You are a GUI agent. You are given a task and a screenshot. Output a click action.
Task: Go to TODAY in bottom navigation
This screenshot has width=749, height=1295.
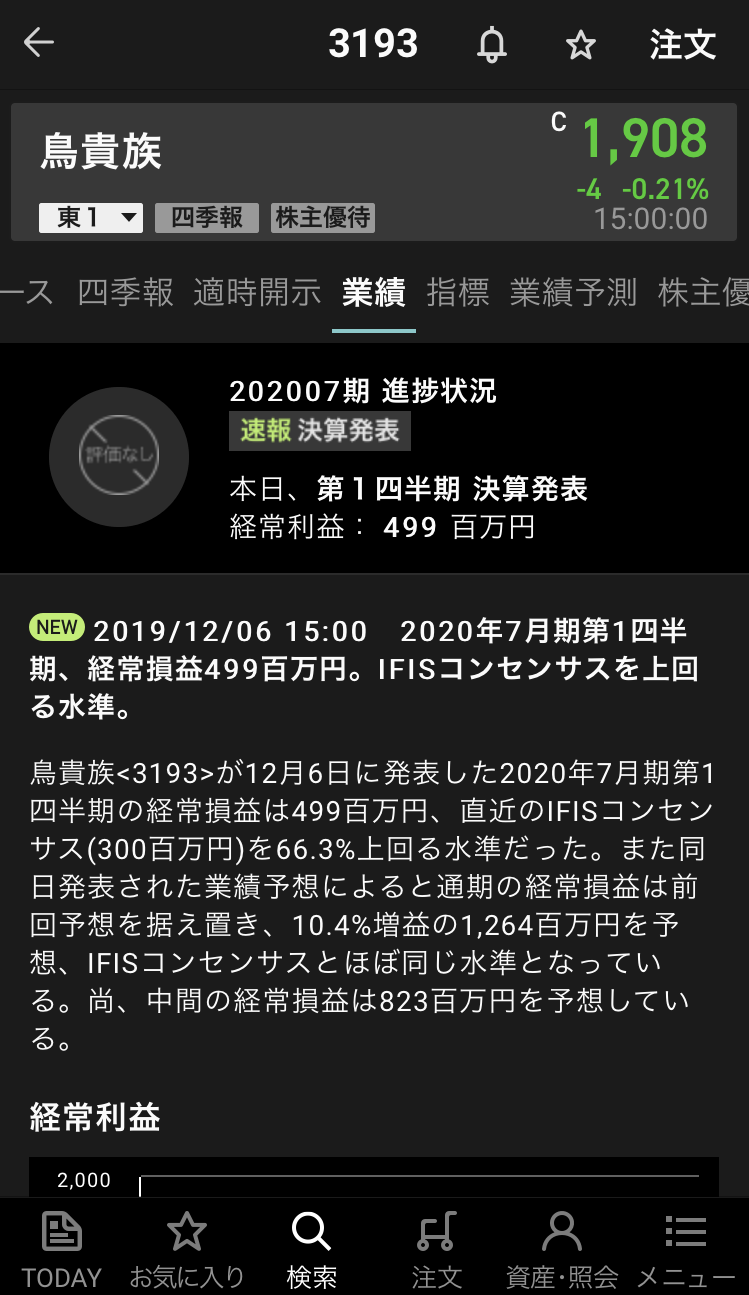click(62, 1249)
